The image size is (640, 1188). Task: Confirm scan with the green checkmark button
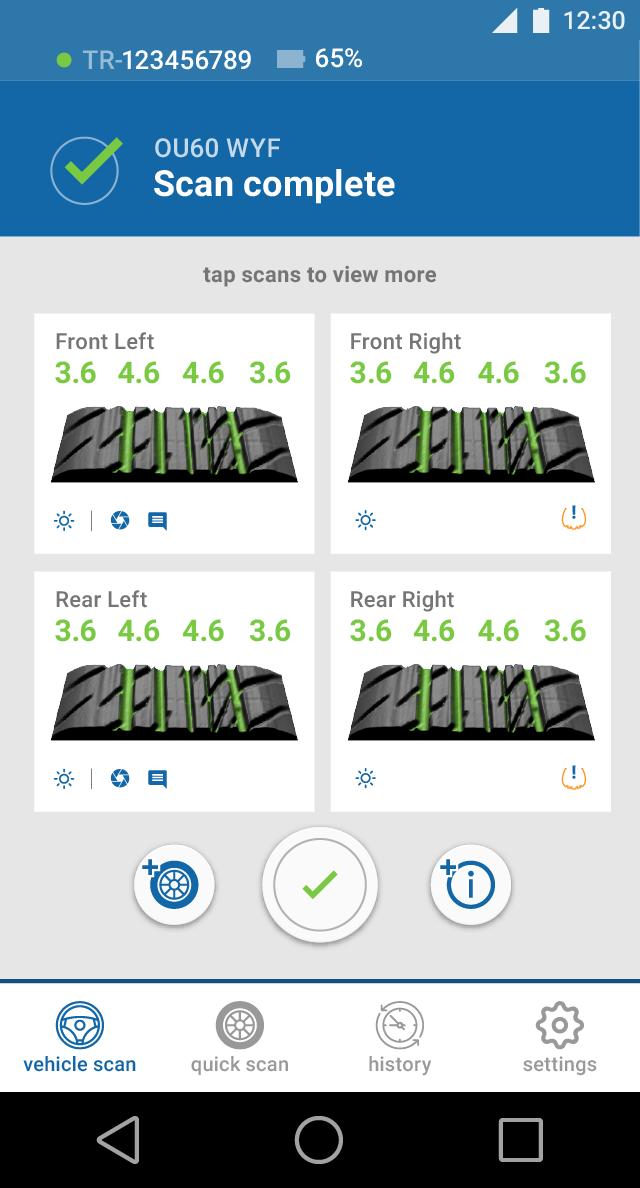(x=320, y=884)
